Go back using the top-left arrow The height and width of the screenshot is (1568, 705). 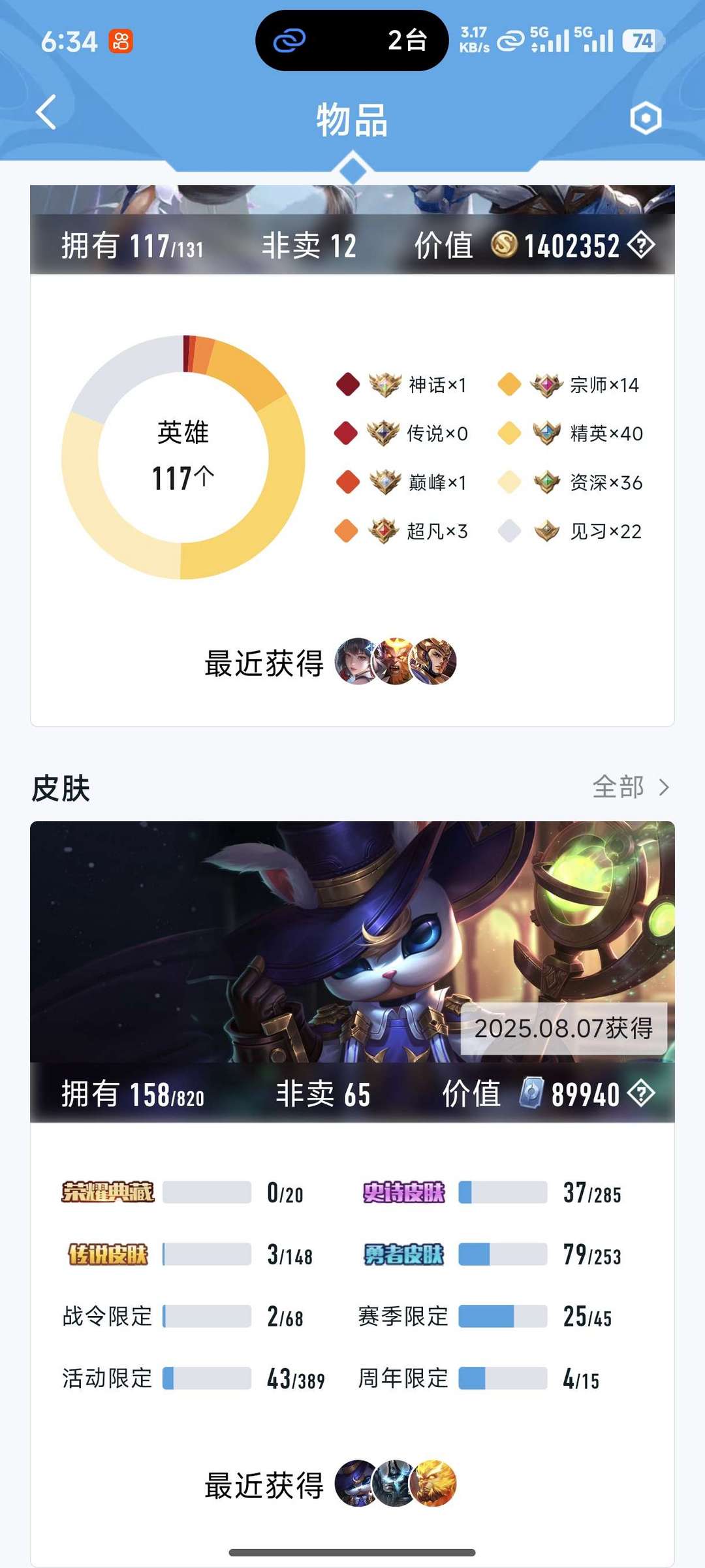[x=46, y=112]
